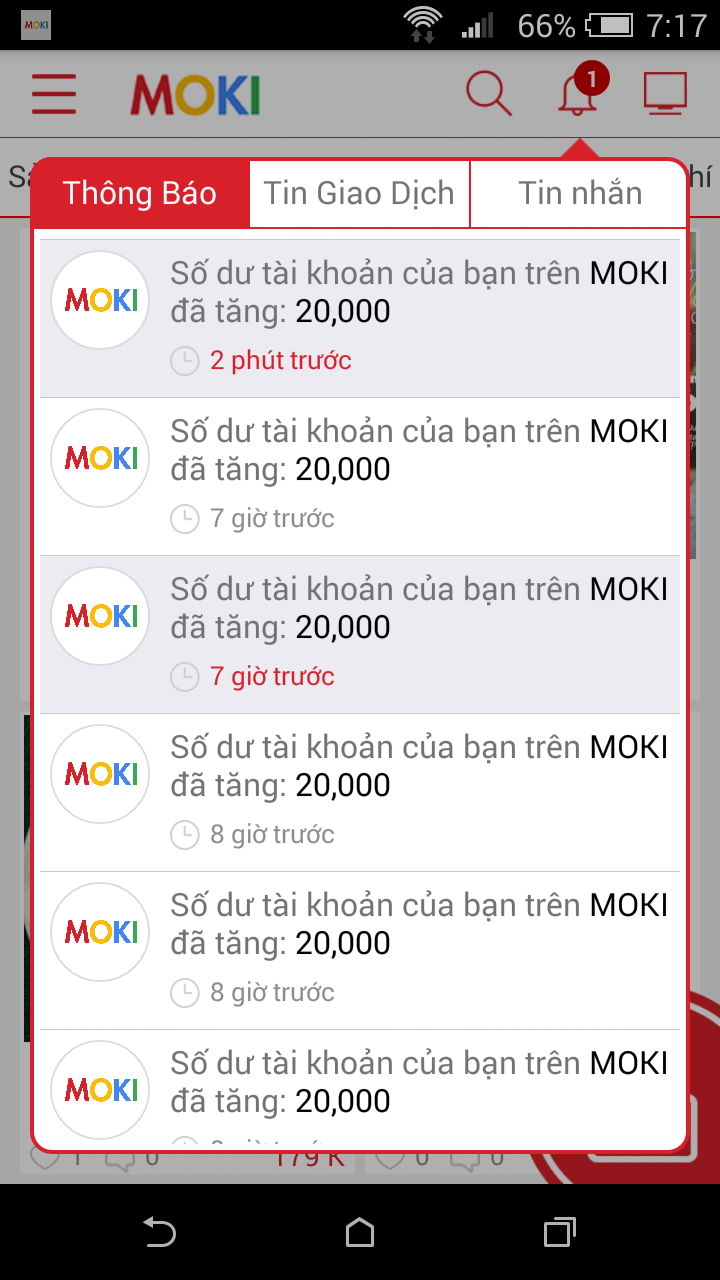Switch to the Tin Giao Dịch tab
Screen dimensions: 720x1280
(359, 193)
